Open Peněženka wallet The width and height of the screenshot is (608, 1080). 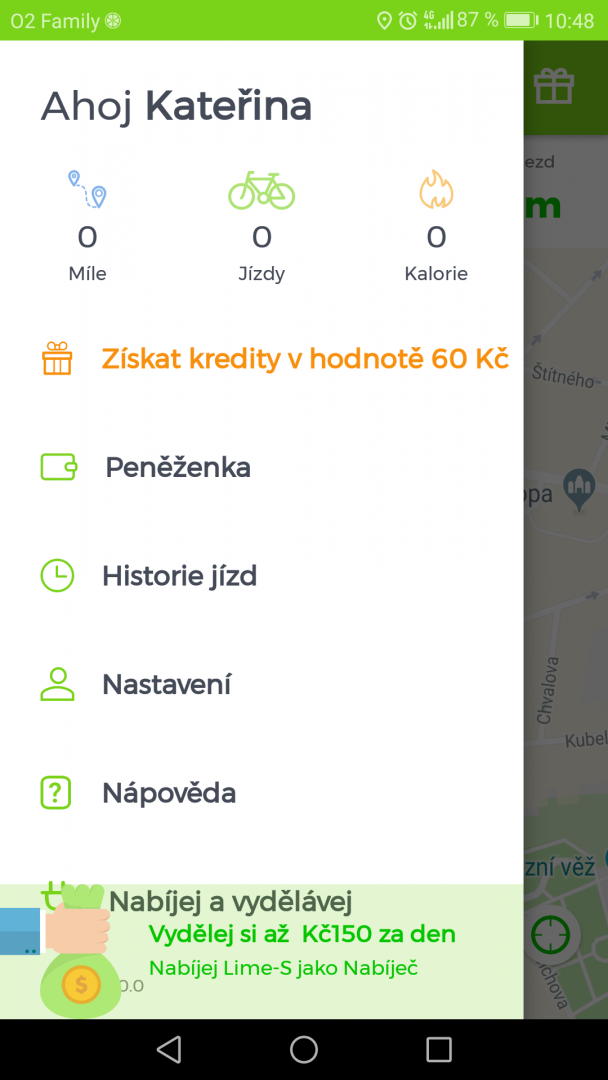(x=262, y=468)
